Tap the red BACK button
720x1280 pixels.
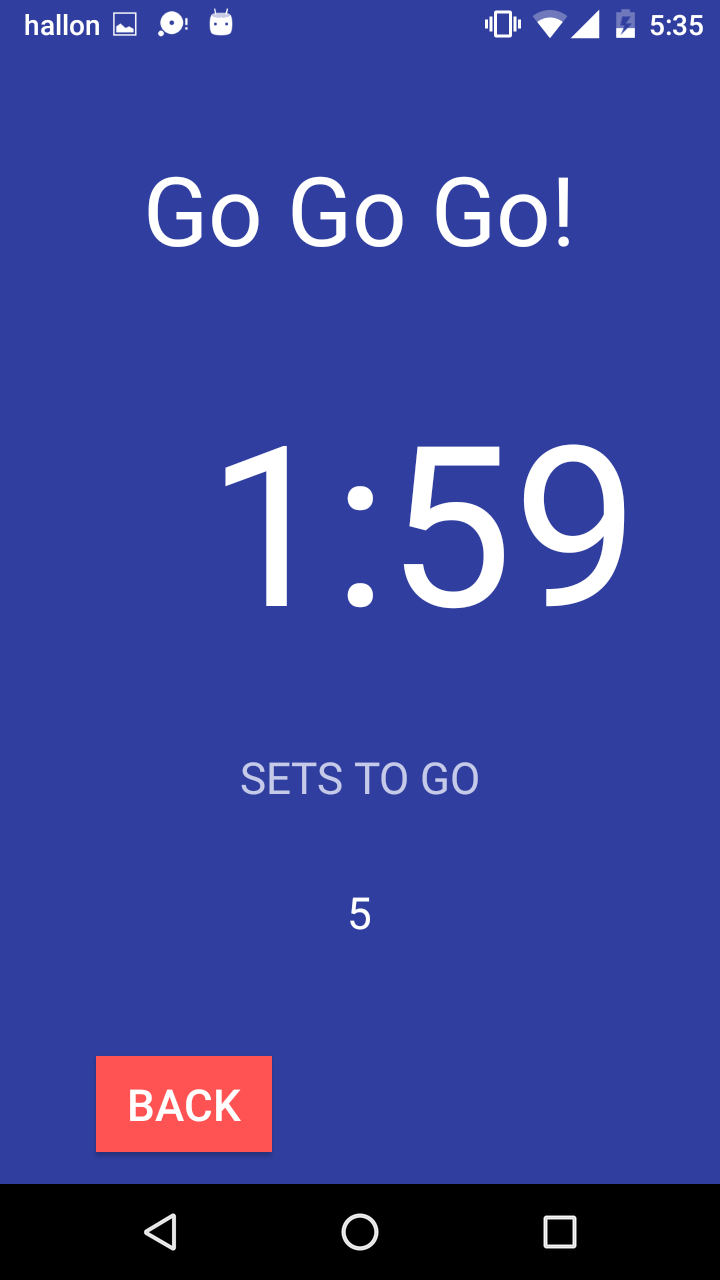click(x=184, y=1104)
